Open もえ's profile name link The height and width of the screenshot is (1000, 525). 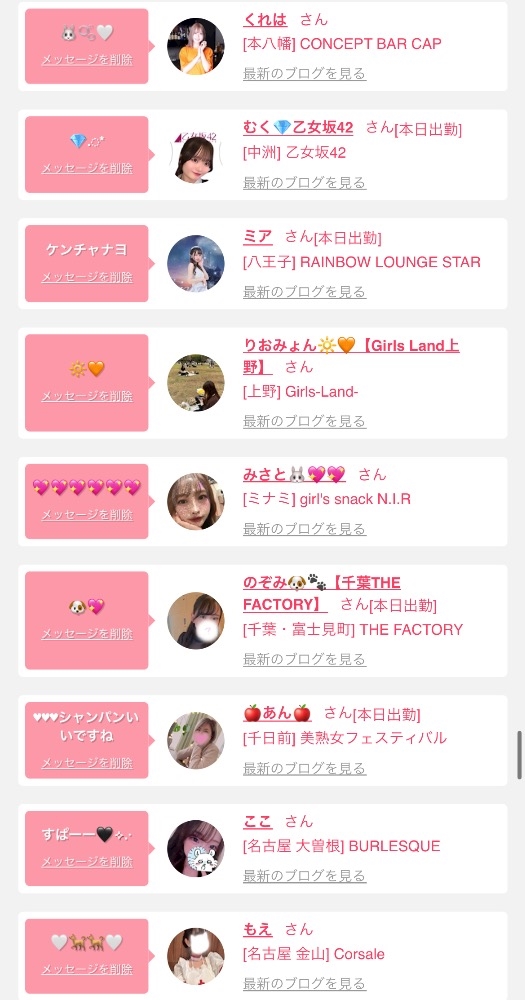tap(258, 930)
